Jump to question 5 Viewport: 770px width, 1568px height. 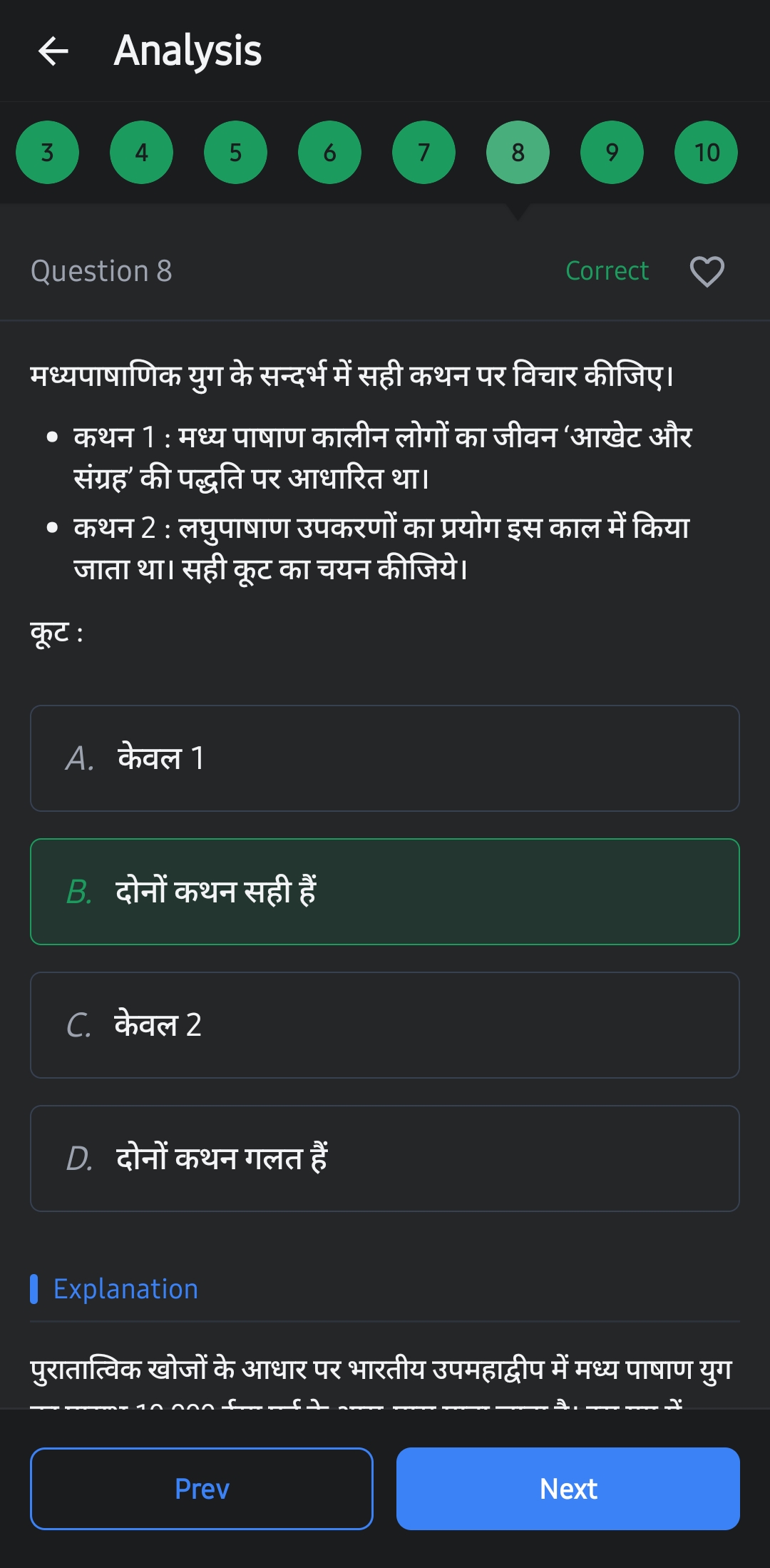[236, 153]
